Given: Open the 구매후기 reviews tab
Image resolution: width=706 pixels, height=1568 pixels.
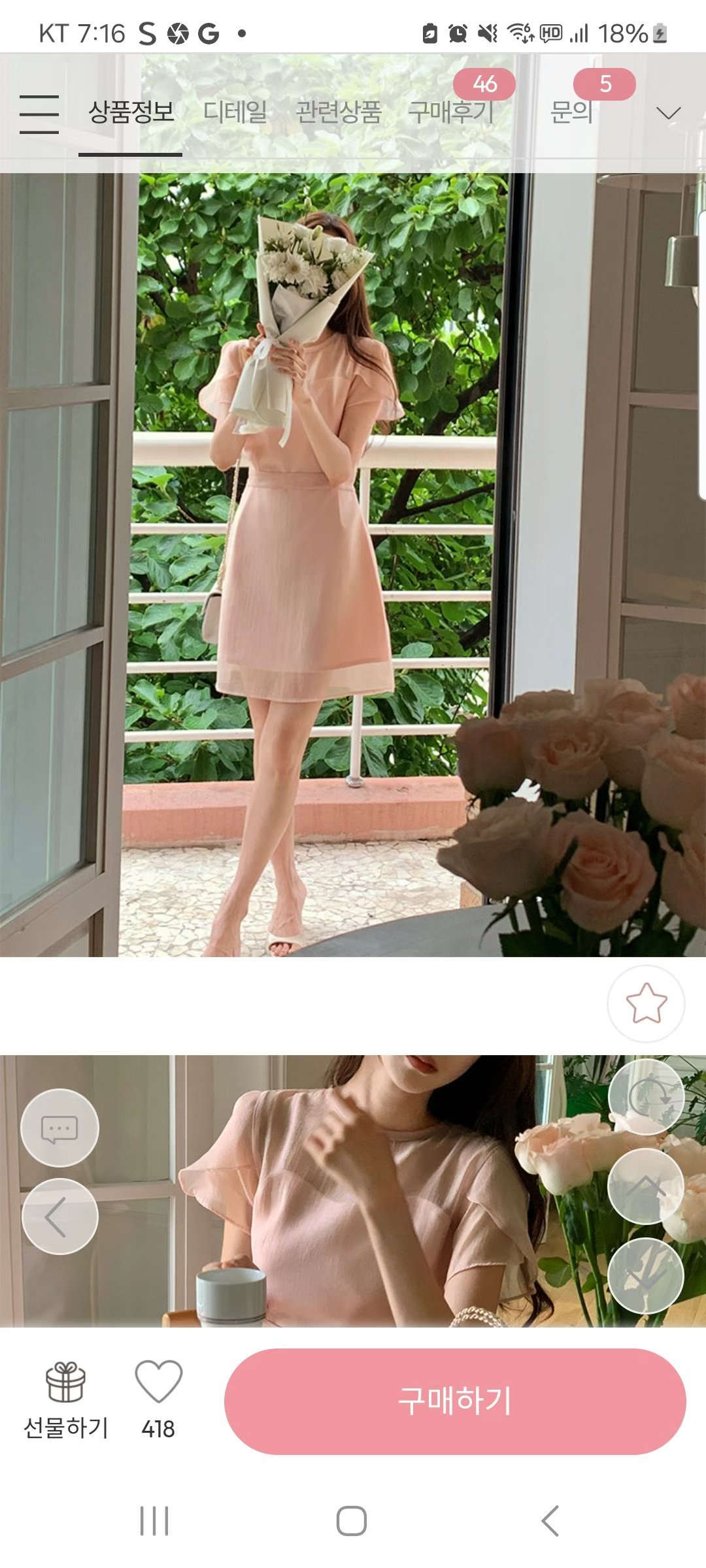Looking at the screenshot, I should [451, 112].
